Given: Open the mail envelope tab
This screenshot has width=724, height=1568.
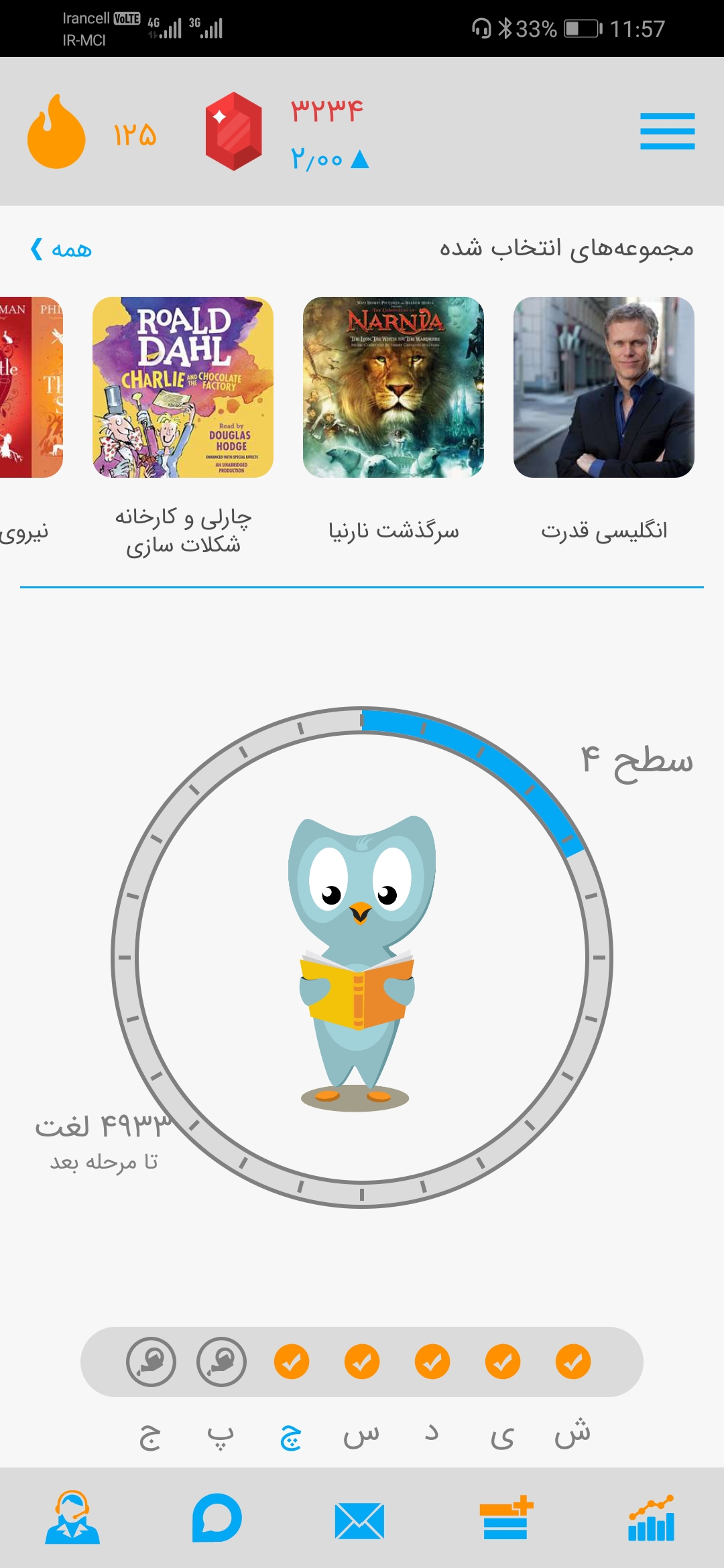Looking at the screenshot, I should coord(360,1520).
